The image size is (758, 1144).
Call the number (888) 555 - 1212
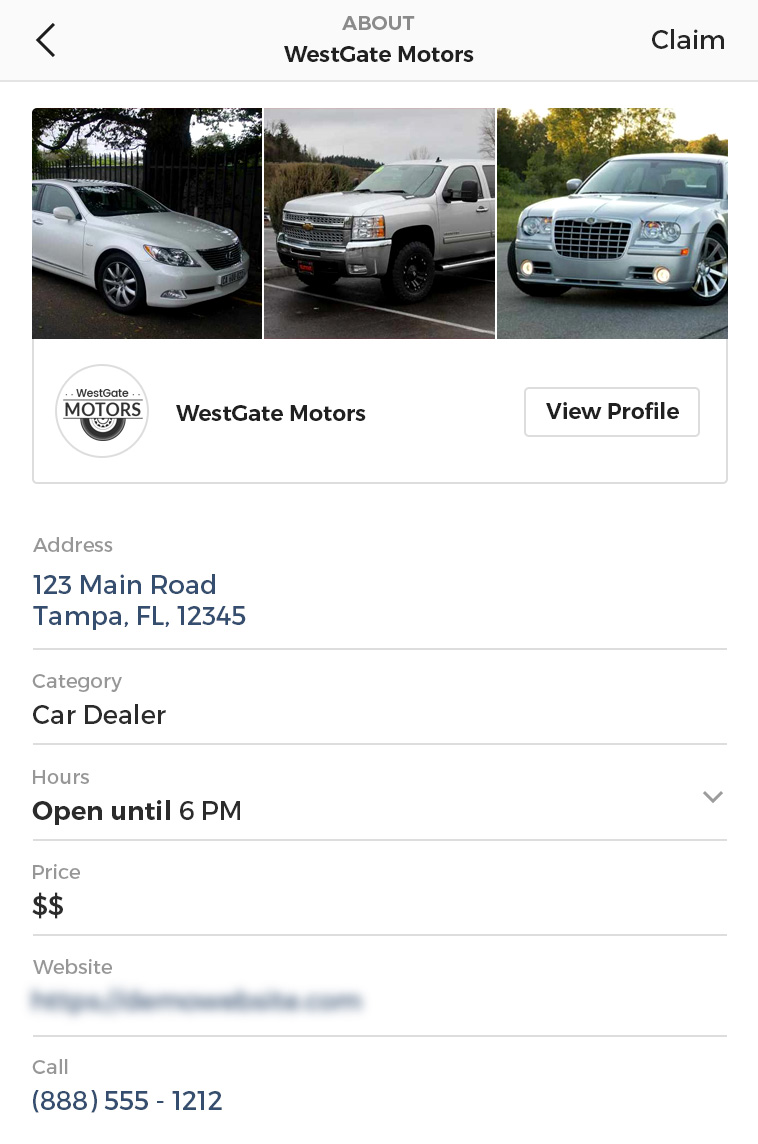click(x=127, y=1100)
